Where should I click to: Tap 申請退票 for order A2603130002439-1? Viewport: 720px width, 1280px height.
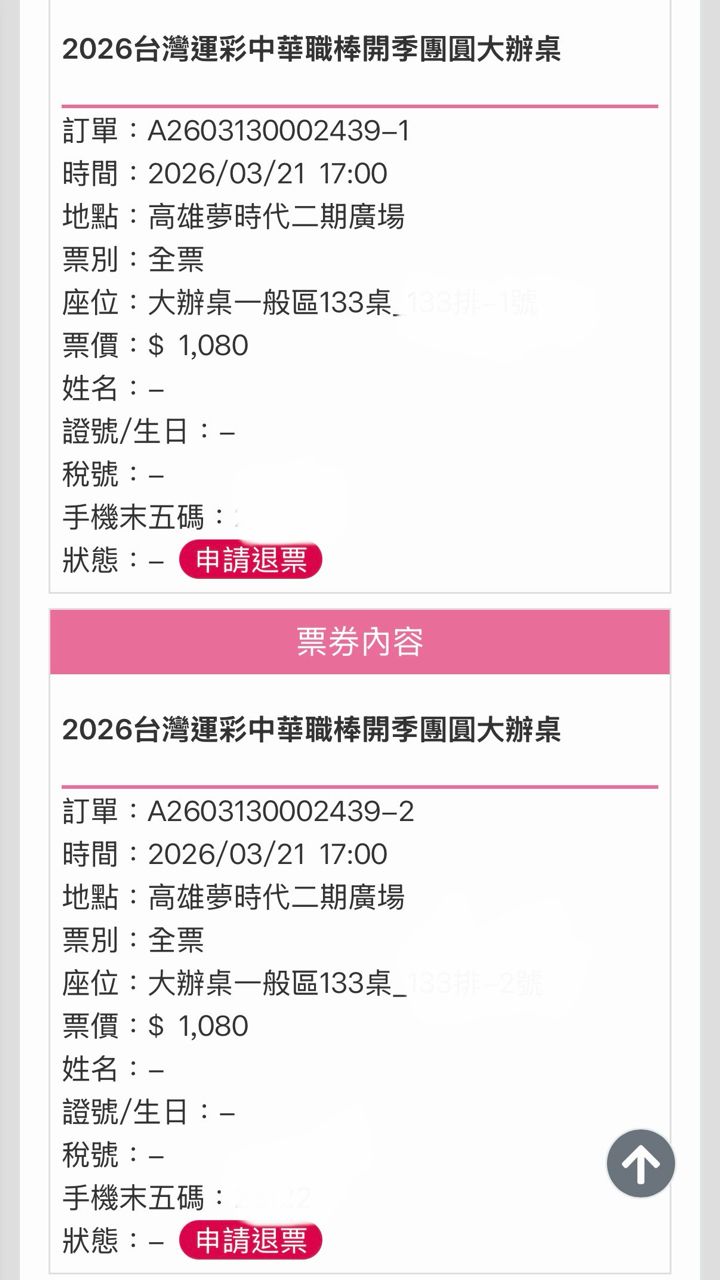pyautogui.click(x=251, y=560)
